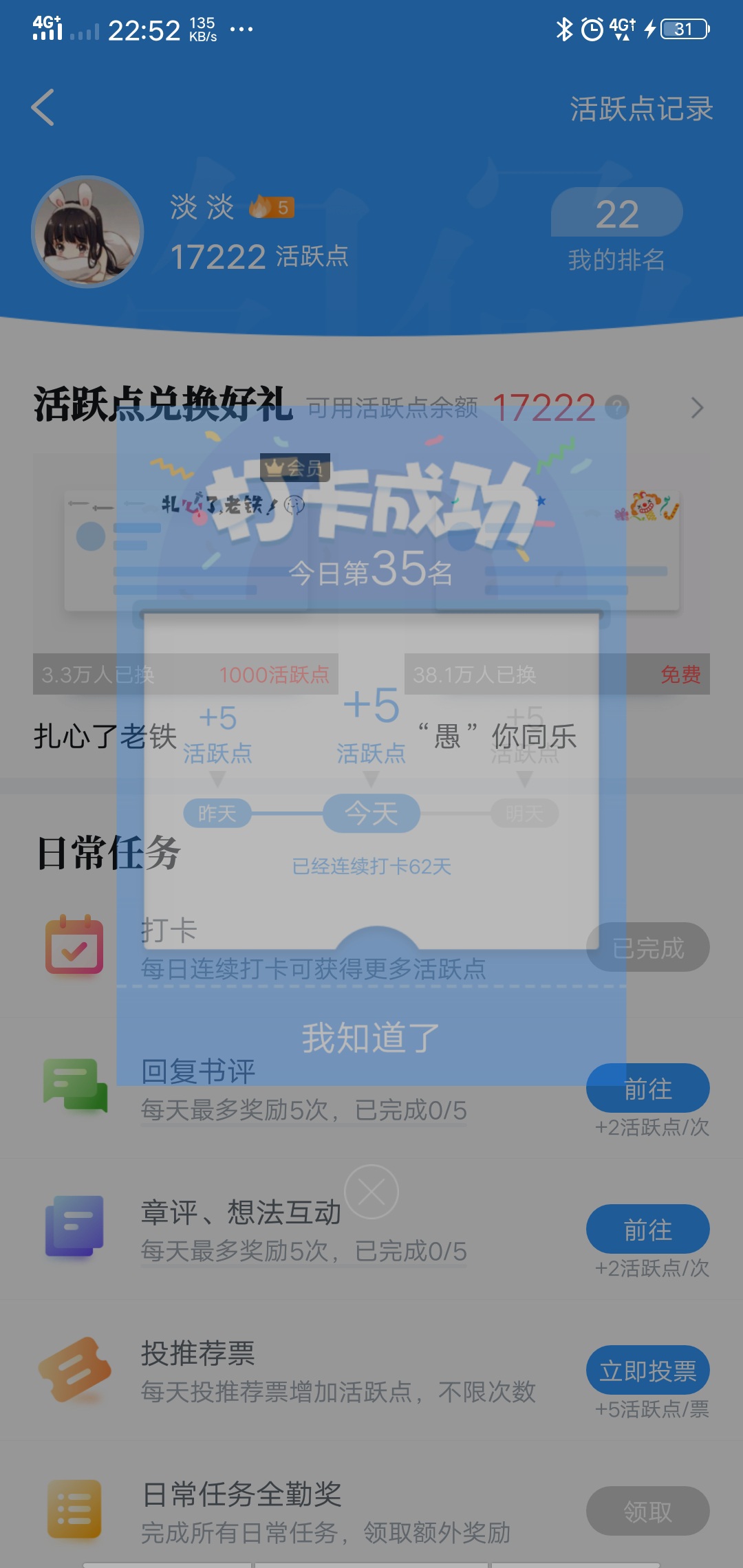Go to 回复书评 task via 前往
The height and width of the screenshot is (1568, 743).
click(647, 1088)
